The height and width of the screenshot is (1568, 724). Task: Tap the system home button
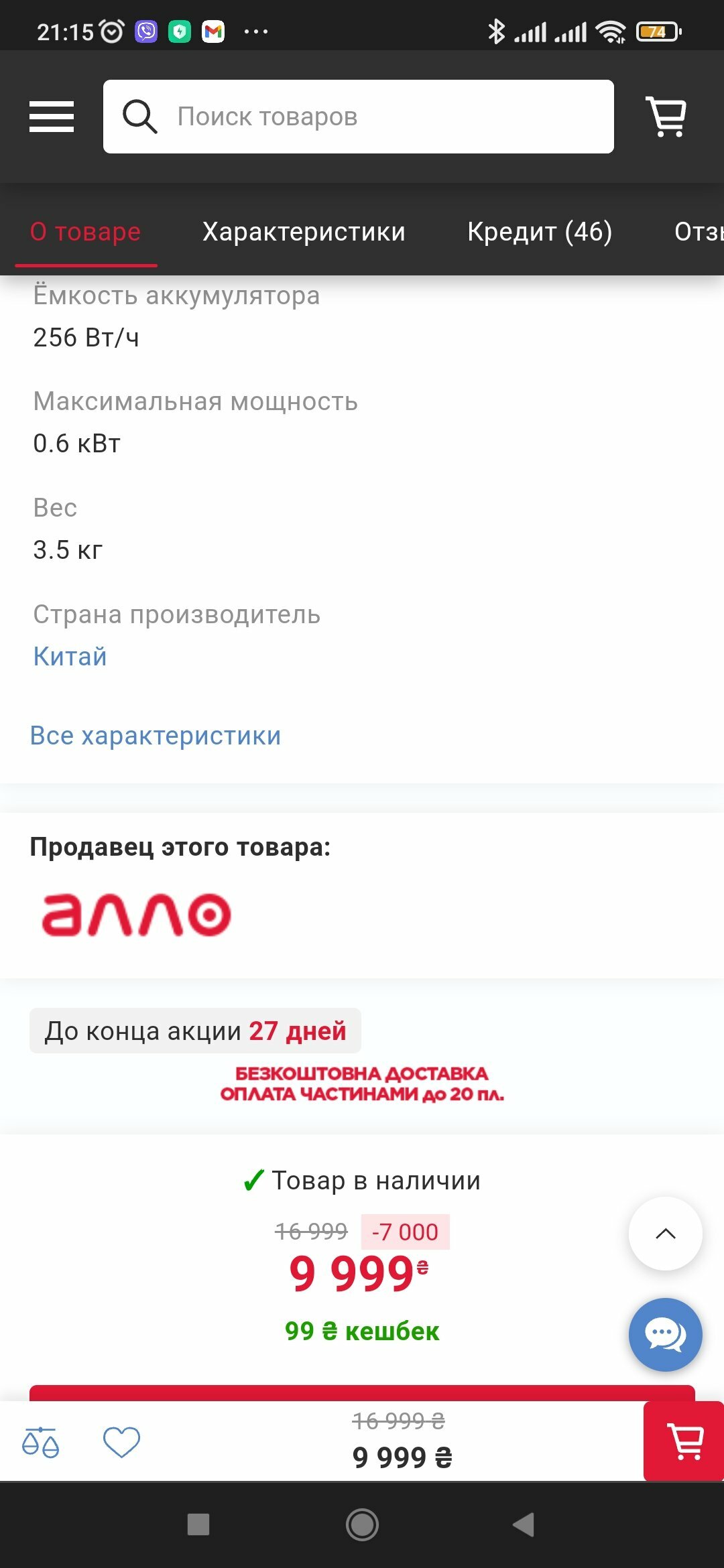(362, 1524)
